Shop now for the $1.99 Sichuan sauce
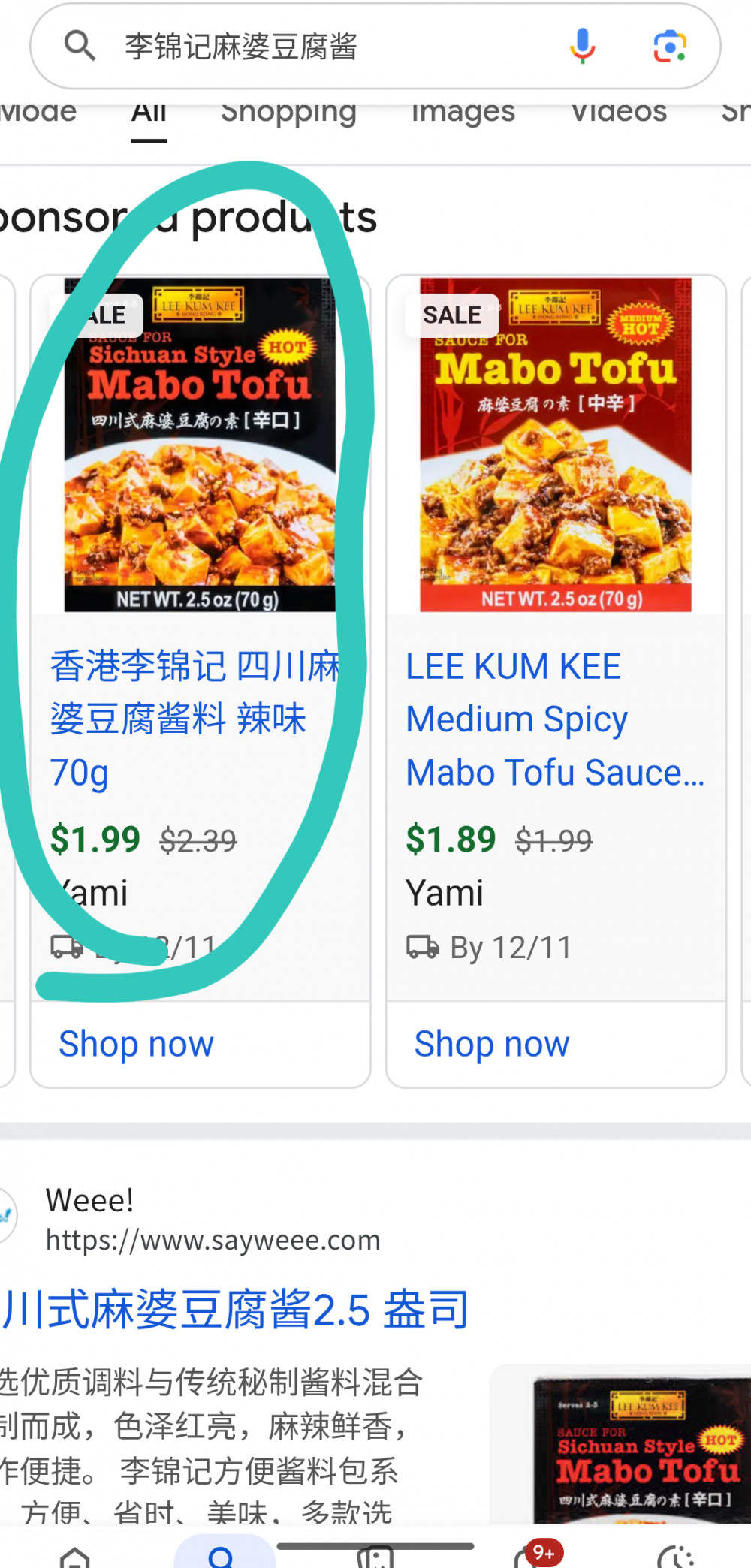 point(137,1044)
